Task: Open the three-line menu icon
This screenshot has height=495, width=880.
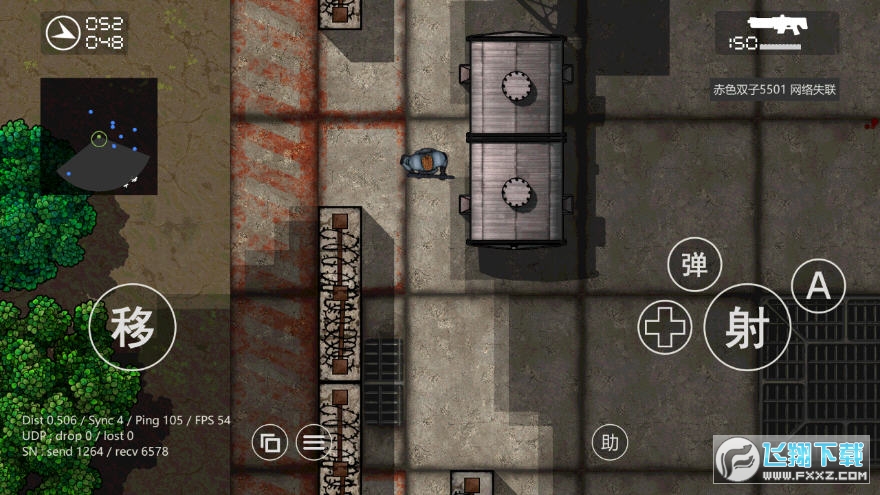Action: 314,442
